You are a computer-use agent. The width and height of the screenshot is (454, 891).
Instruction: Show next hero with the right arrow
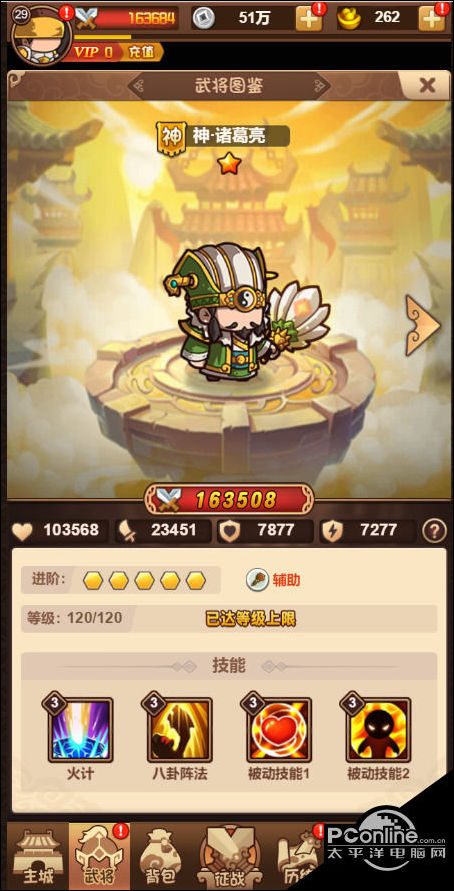click(x=423, y=326)
